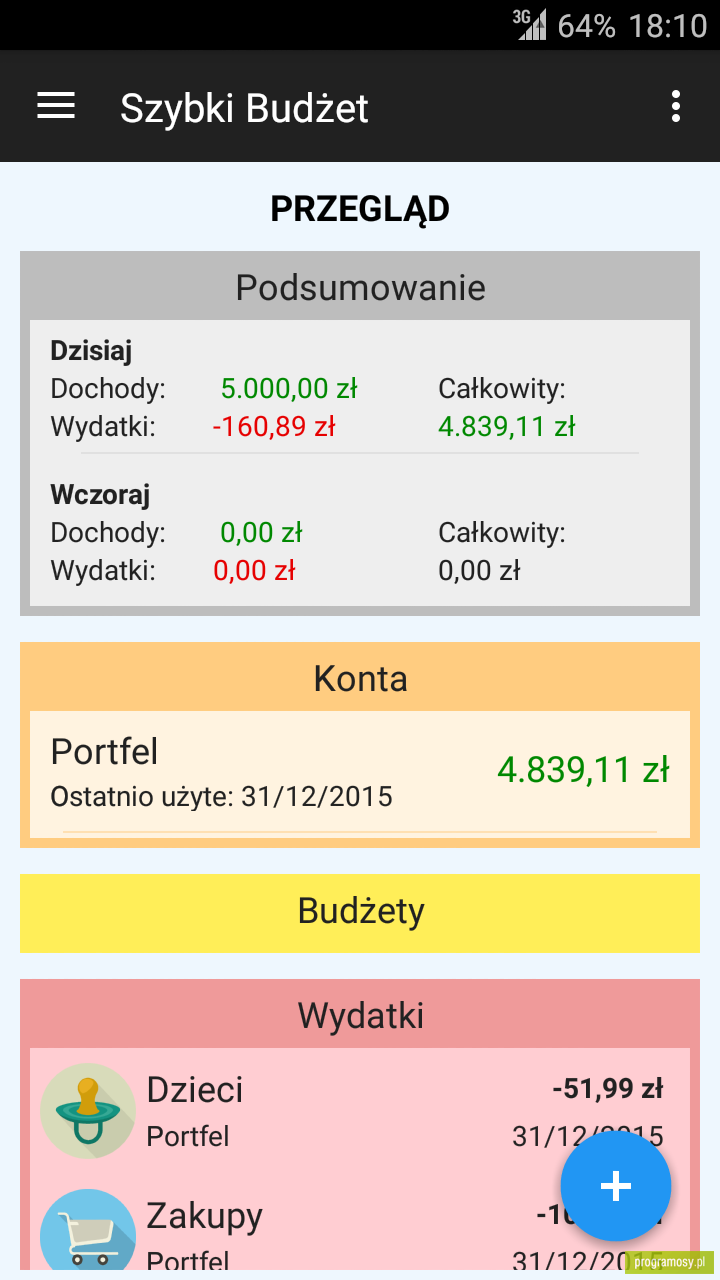Open the Podsumowanie summary card
The width and height of the screenshot is (720, 1280).
(360, 433)
